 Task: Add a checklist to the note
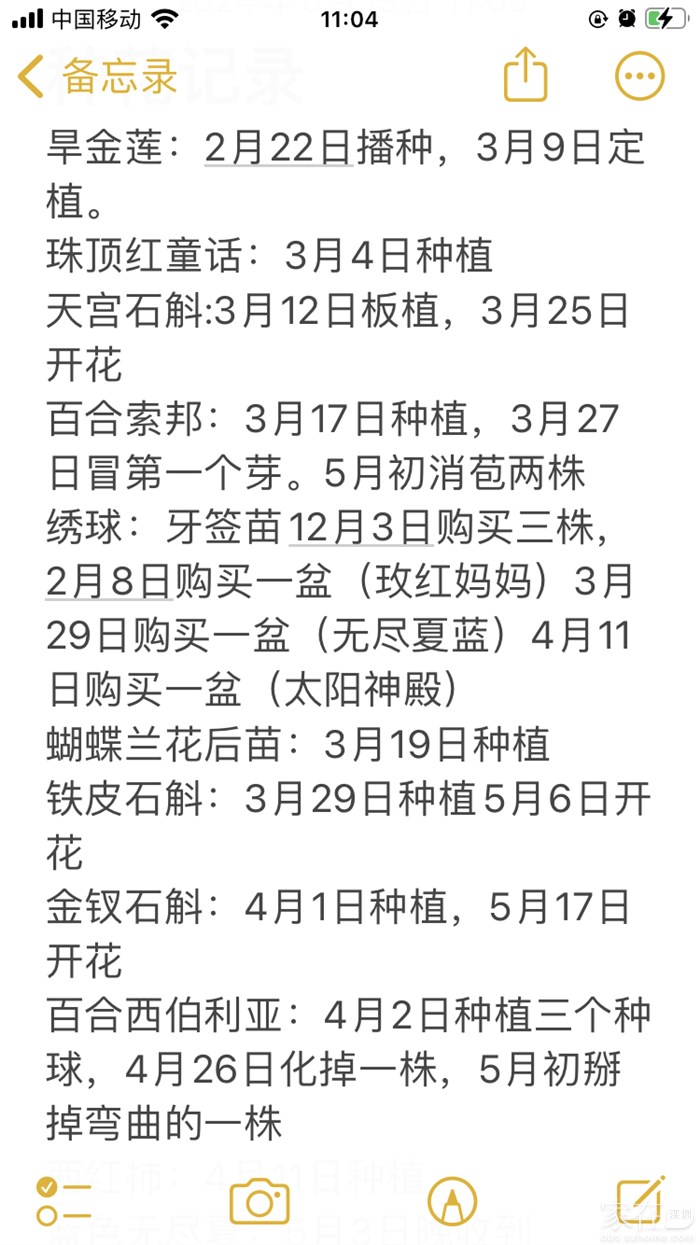click(62, 1201)
